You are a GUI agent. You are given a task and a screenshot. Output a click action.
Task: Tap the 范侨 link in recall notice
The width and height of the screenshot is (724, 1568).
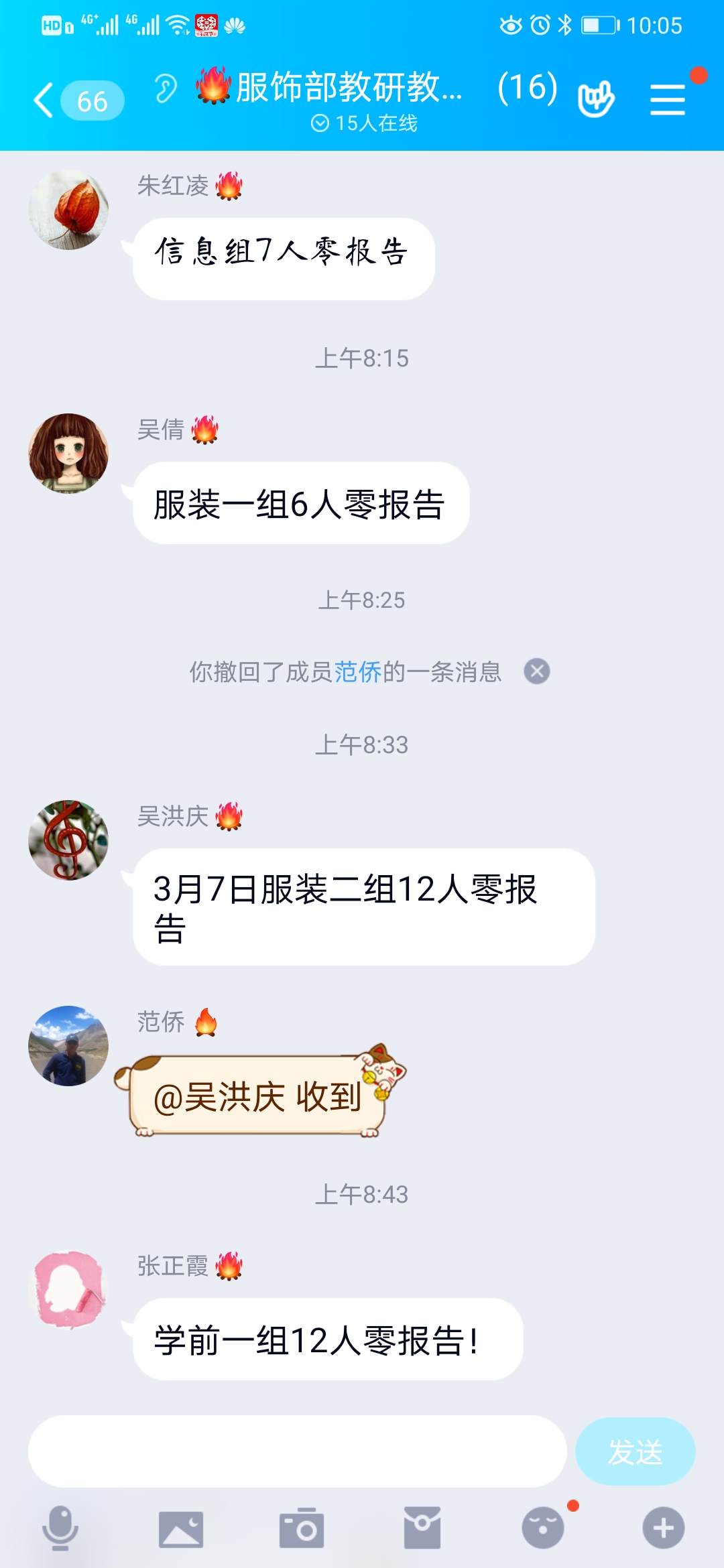pos(357,671)
